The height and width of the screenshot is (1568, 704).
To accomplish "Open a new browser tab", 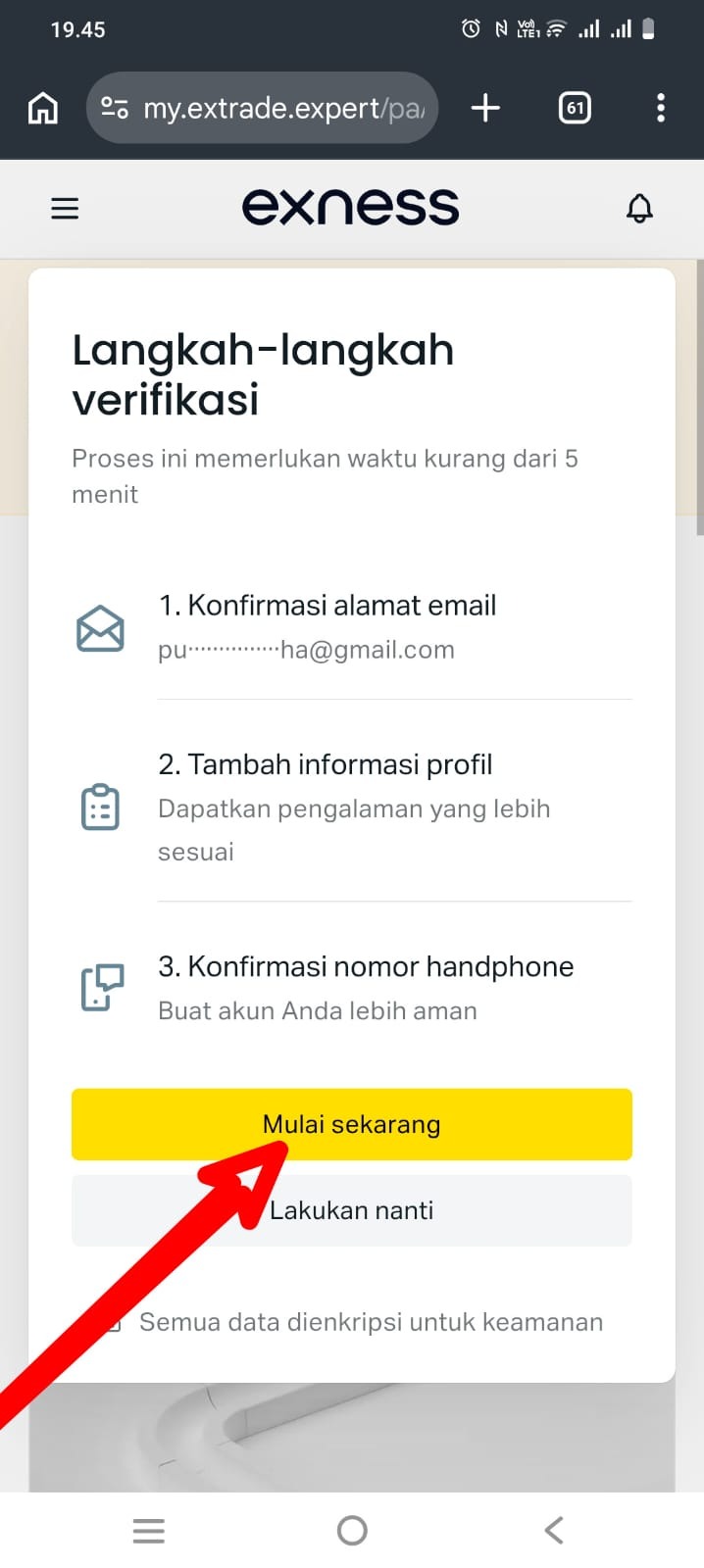I will click(485, 108).
